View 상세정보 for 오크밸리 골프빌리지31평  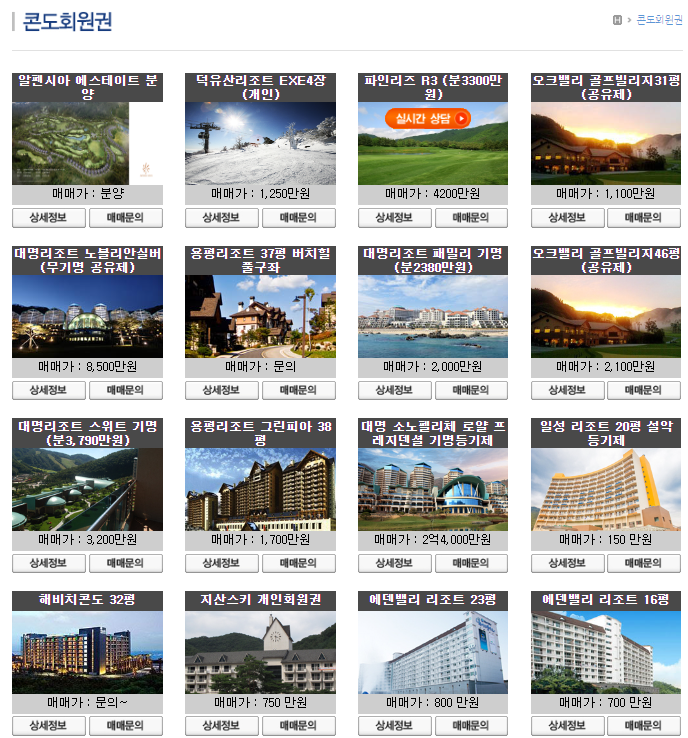(567, 218)
